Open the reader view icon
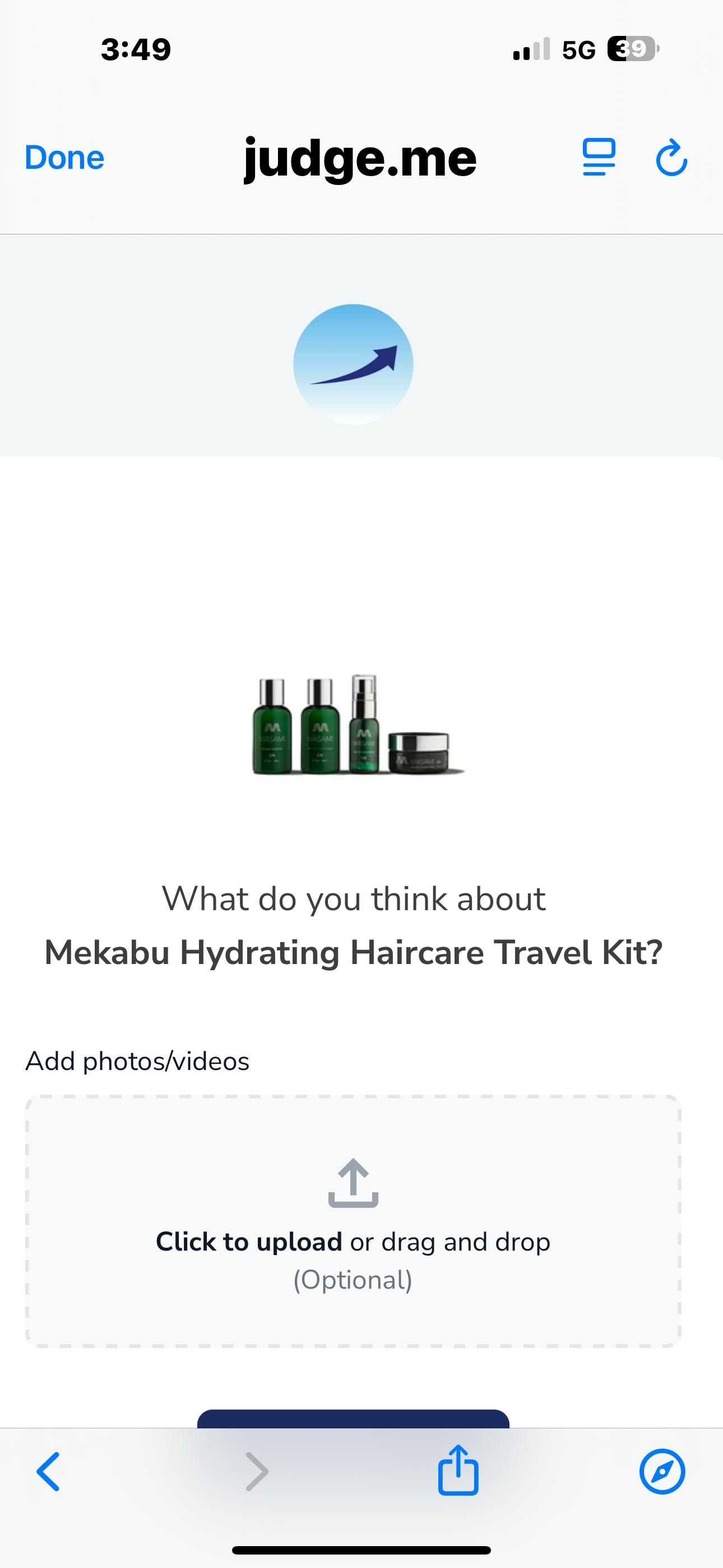723x1568 pixels. point(599,158)
